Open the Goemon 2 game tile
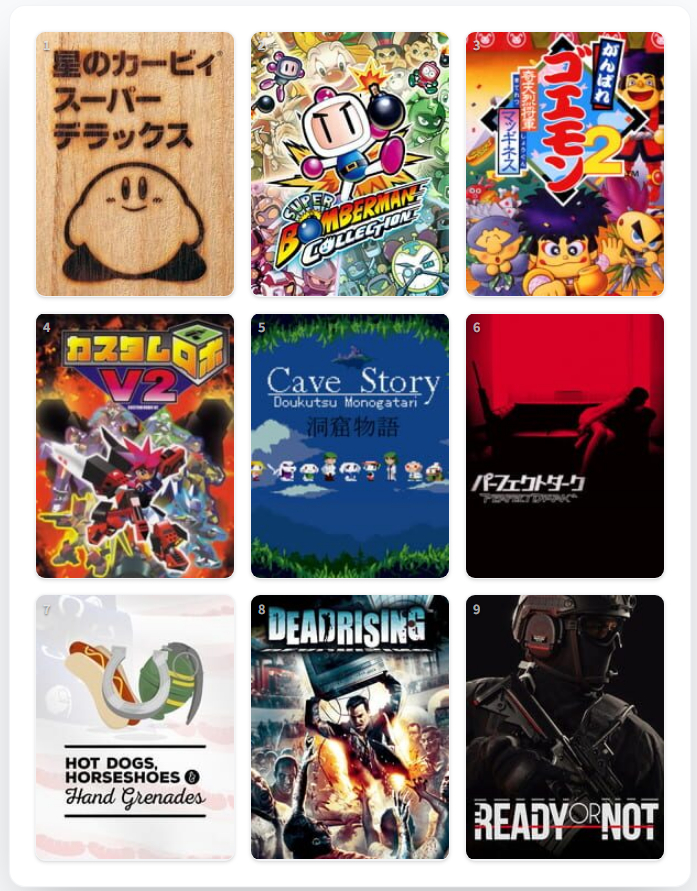Screen dimensions: 697x891 tap(565, 164)
